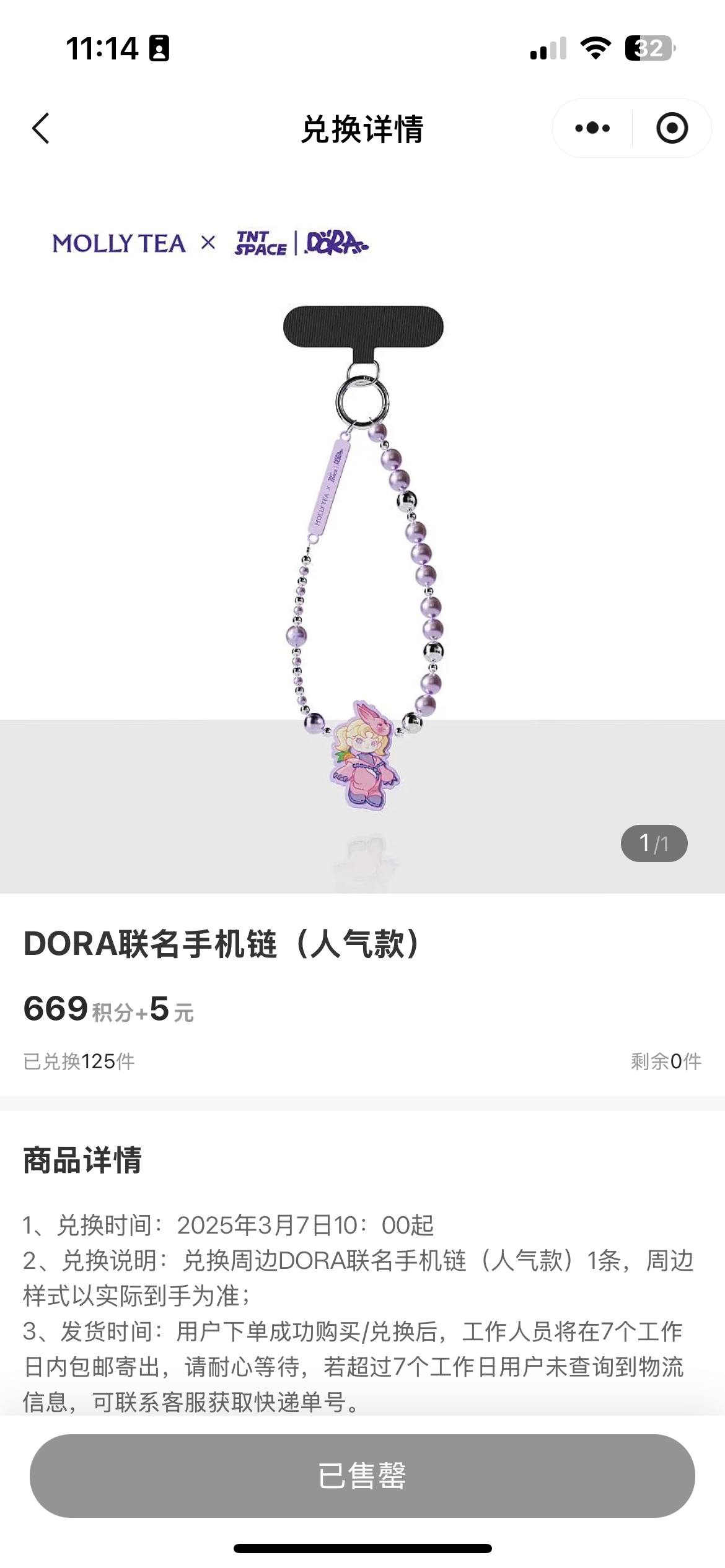Go back from the 兑换详情 page
The image size is (725, 1568).
pyautogui.click(x=41, y=129)
